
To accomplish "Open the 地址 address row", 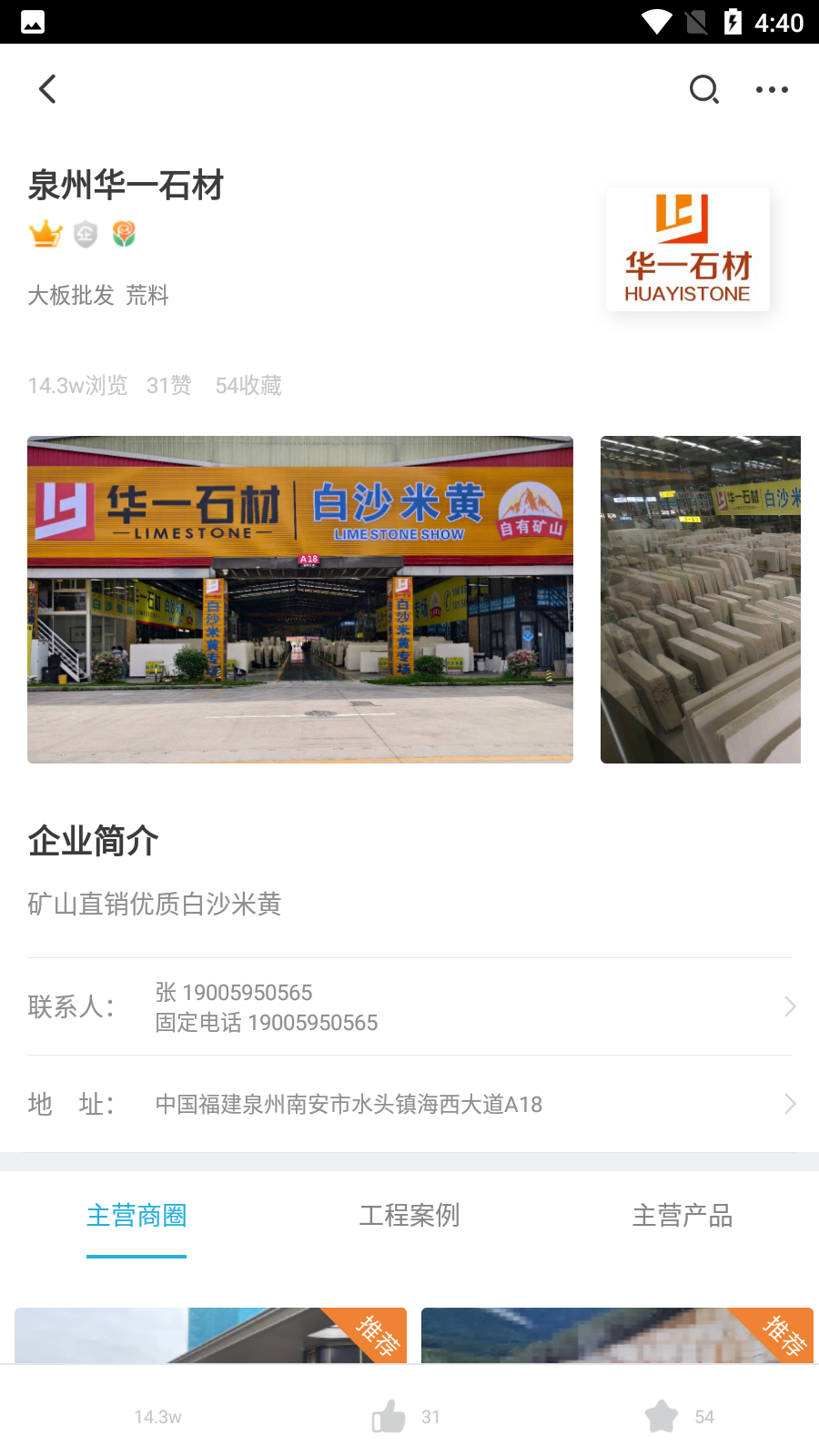I will point(409,1104).
